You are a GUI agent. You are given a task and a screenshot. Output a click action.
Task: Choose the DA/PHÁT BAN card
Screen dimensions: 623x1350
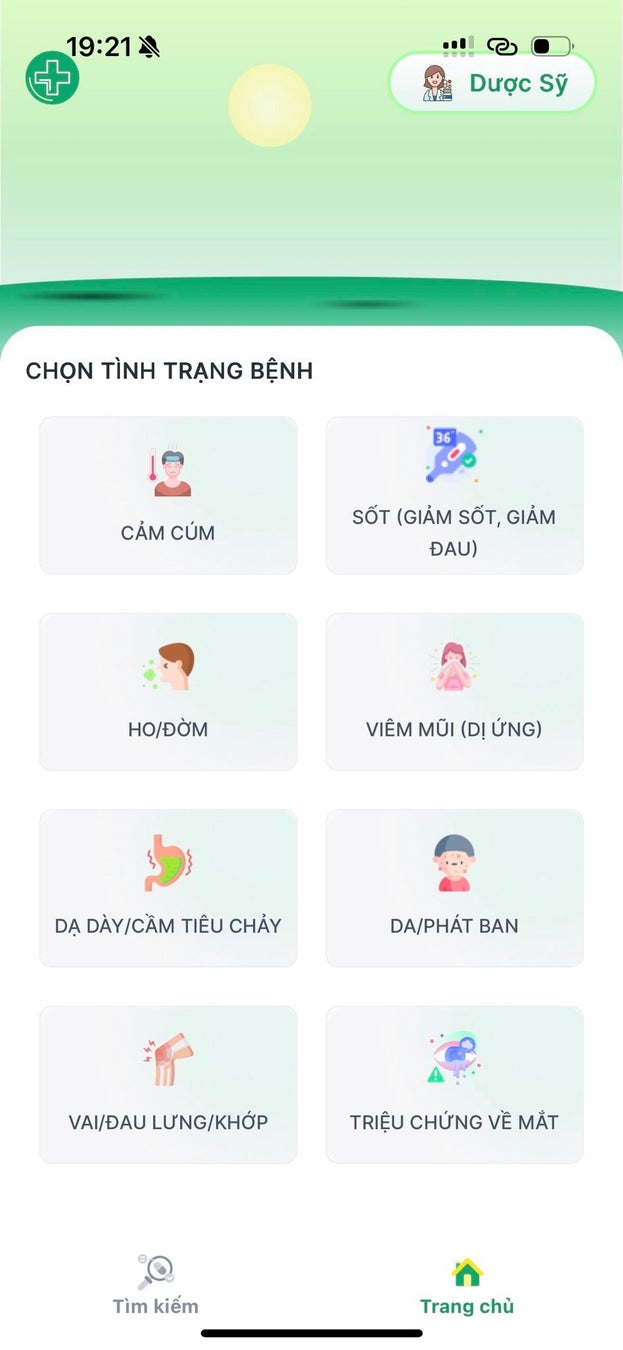[x=454, y=888]
